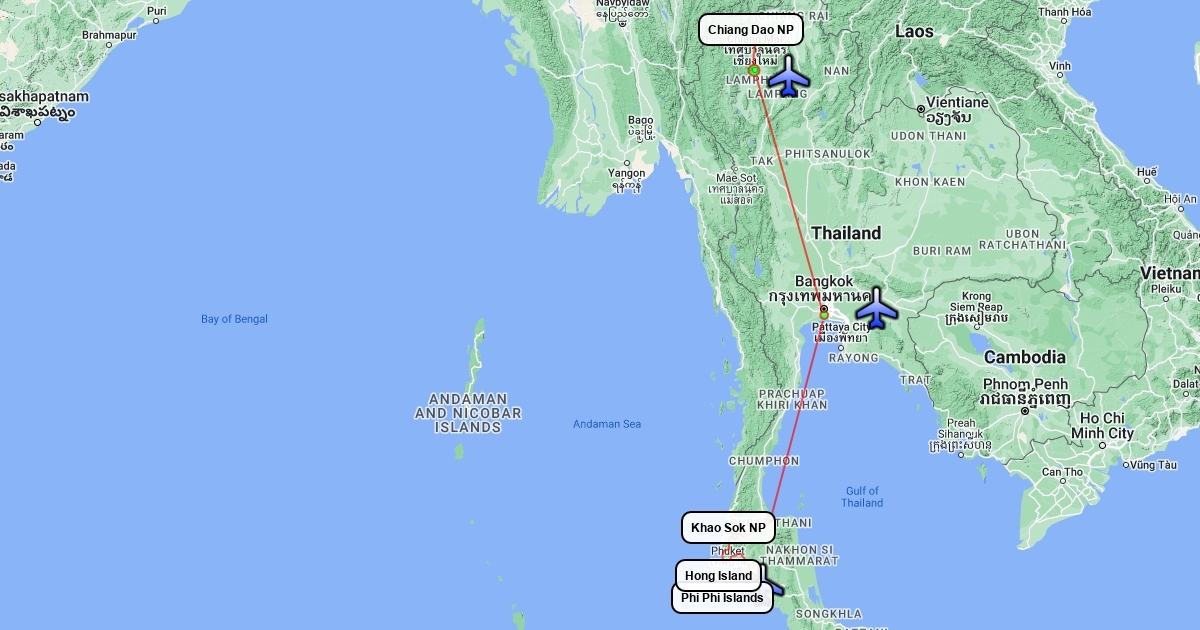
Task: Tap the airplane icon near Chiang Dao NP
Action: [789, 76]
